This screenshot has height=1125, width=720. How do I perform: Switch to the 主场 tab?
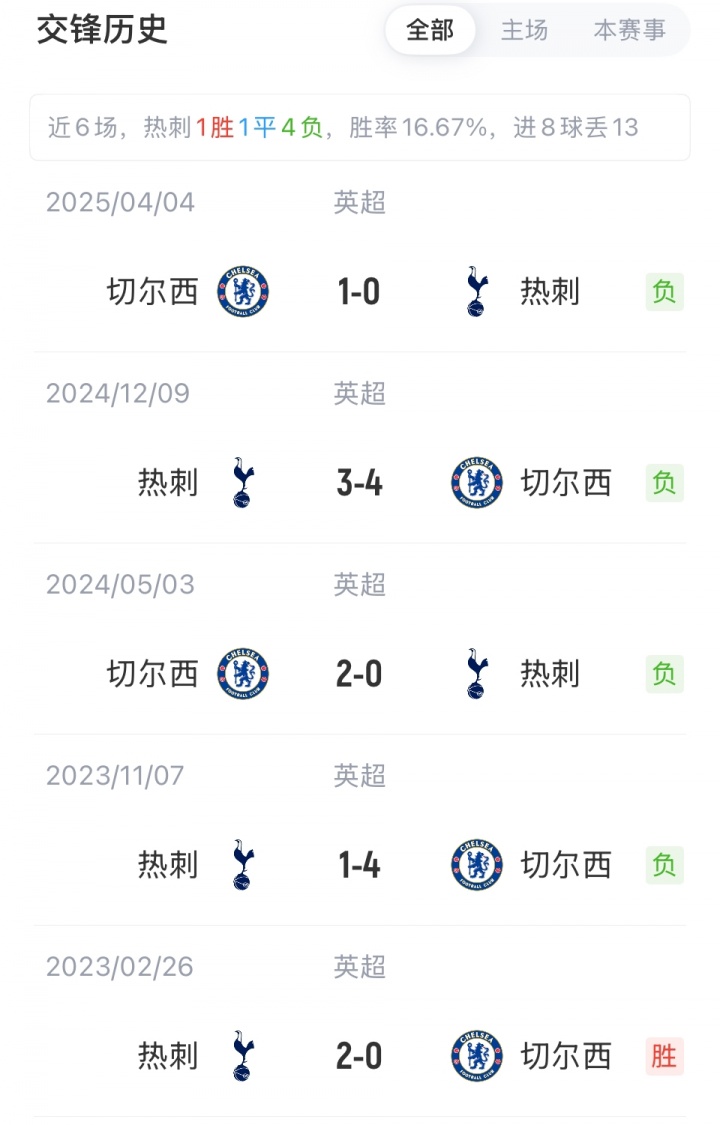(524, 31)
